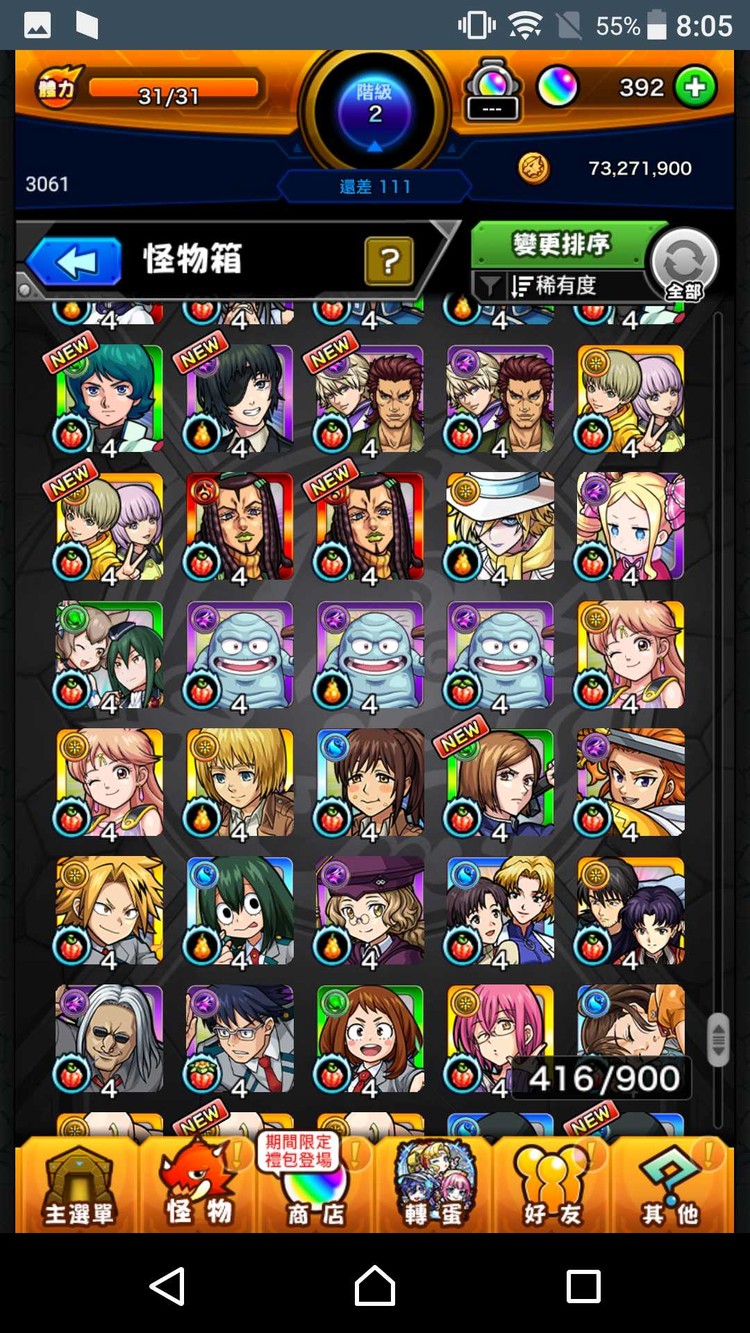Open the 其他 others tab
750x1333 pixels.
point(670,1187)
